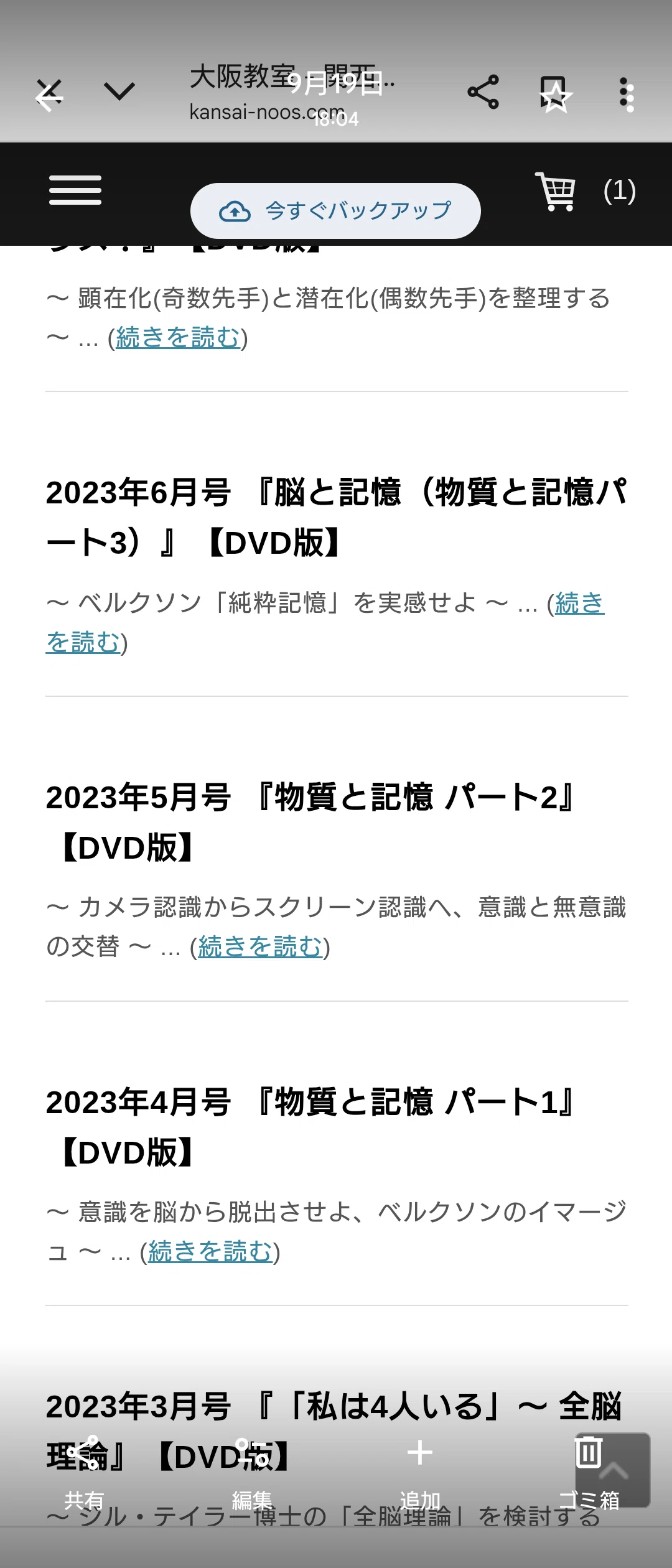Follow 続きを読む under the 顕在化 description
Screen dimensions: 672x1568
(x=177, y=337)
